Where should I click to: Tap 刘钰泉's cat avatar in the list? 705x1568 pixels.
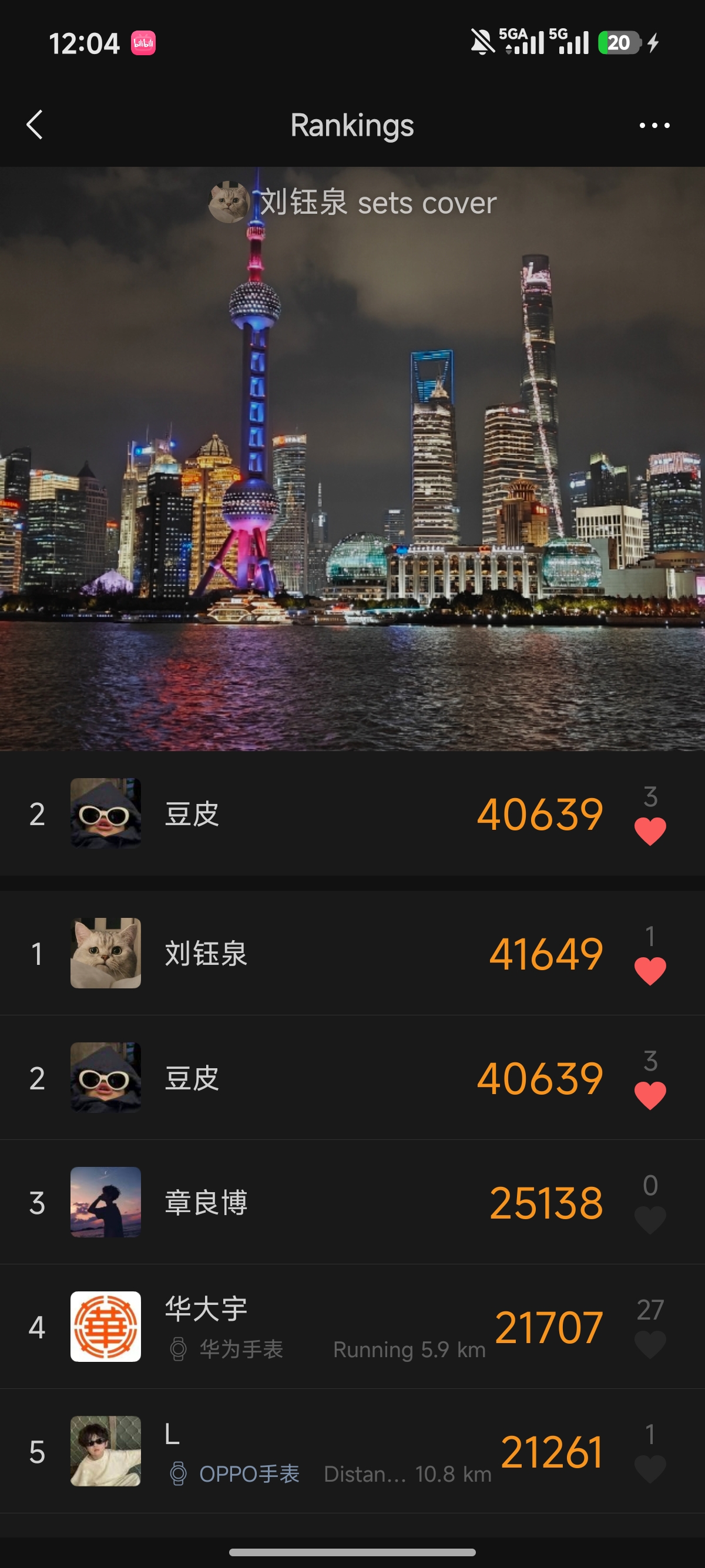(x=105, y=953)
